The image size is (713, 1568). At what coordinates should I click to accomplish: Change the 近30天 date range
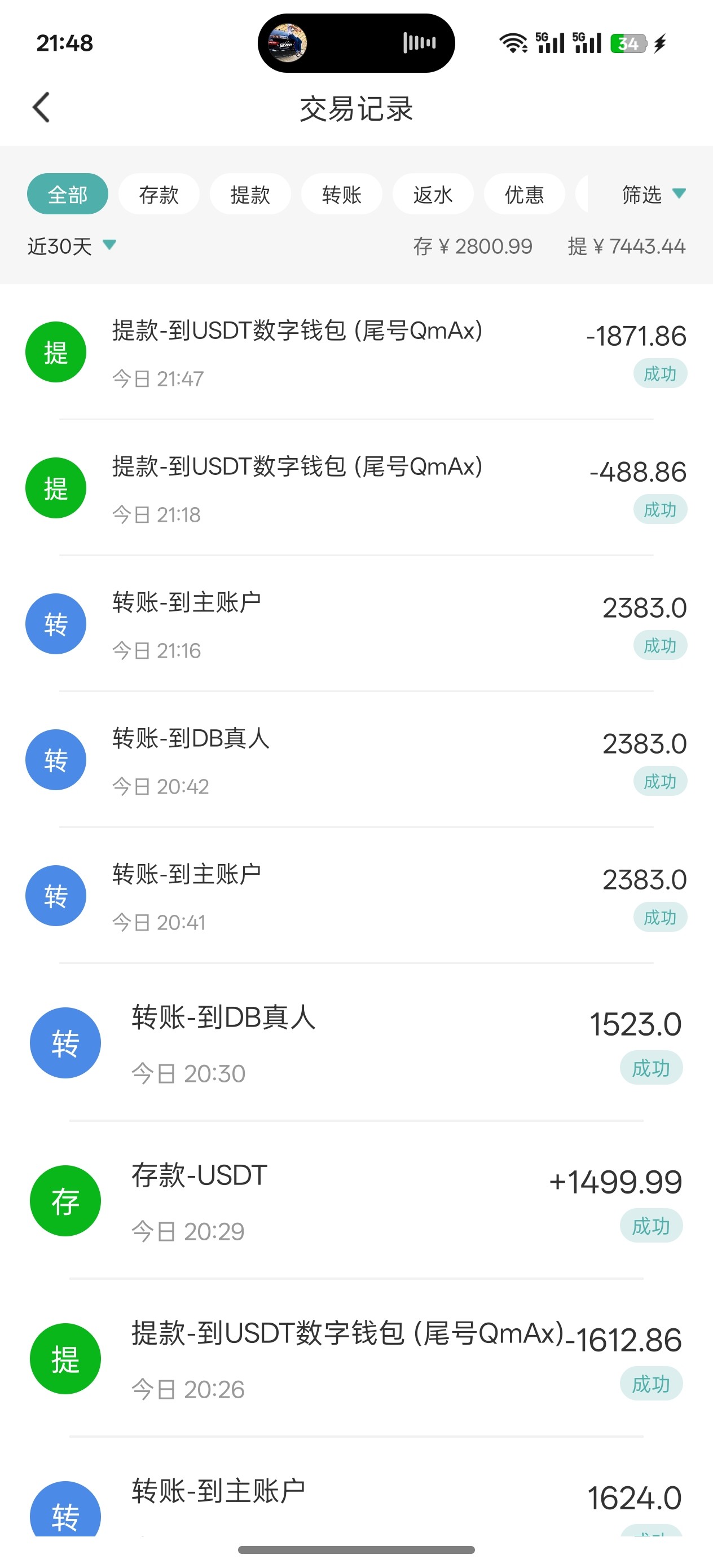(x=71, y=246)
